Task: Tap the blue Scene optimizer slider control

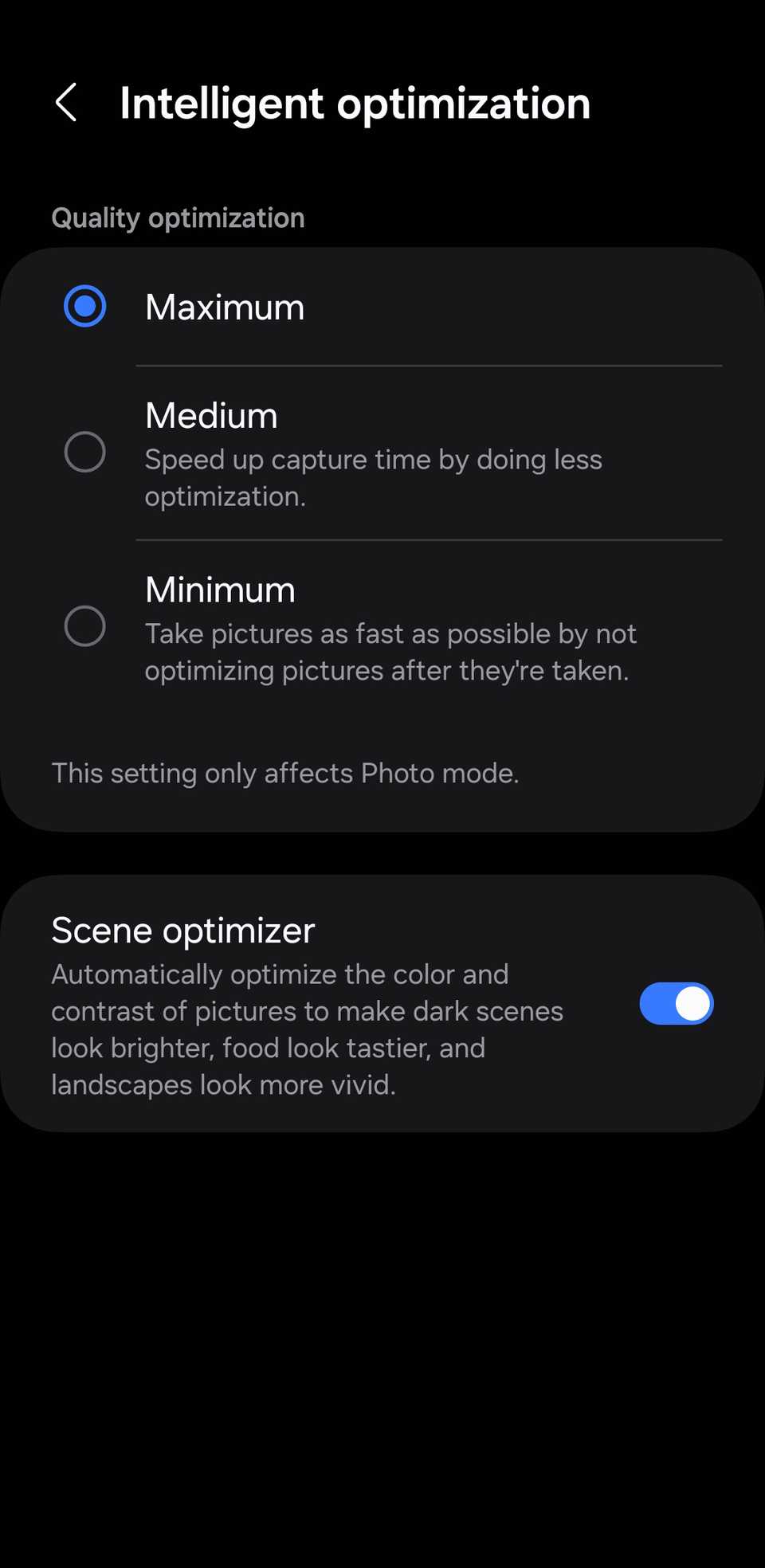Action: pos(676,1004)
